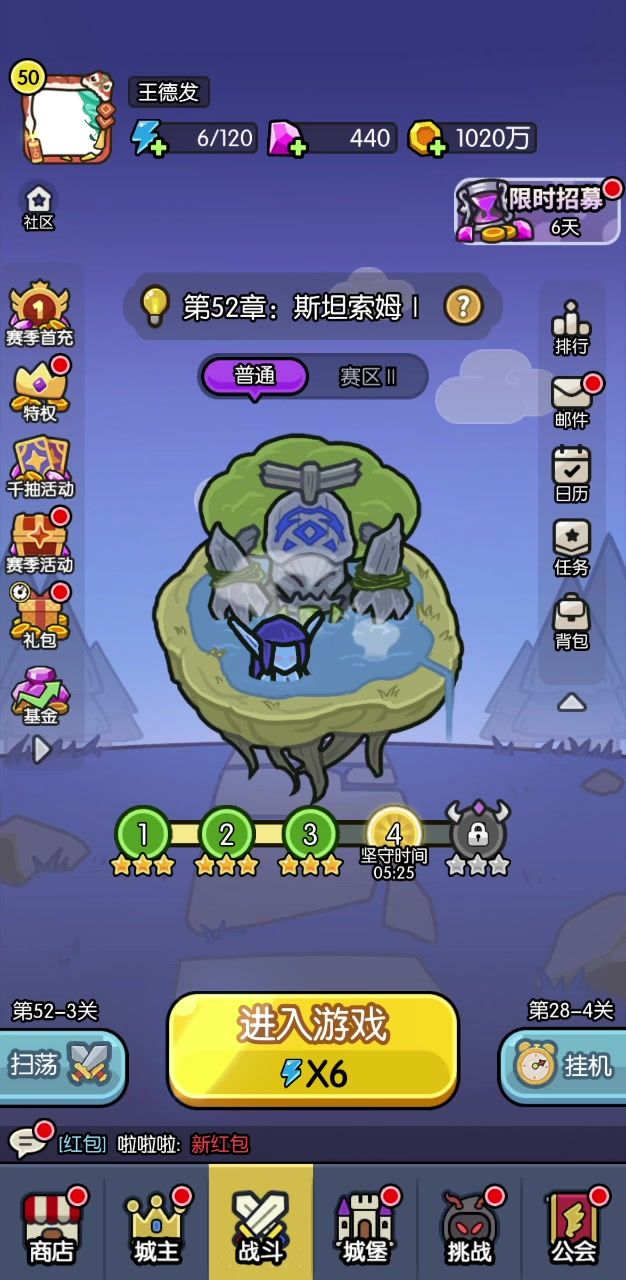This screenshot has height=1280, width=626.
Task: Tap 进入游戏 to start the stage
Action: coord(313,1049)
